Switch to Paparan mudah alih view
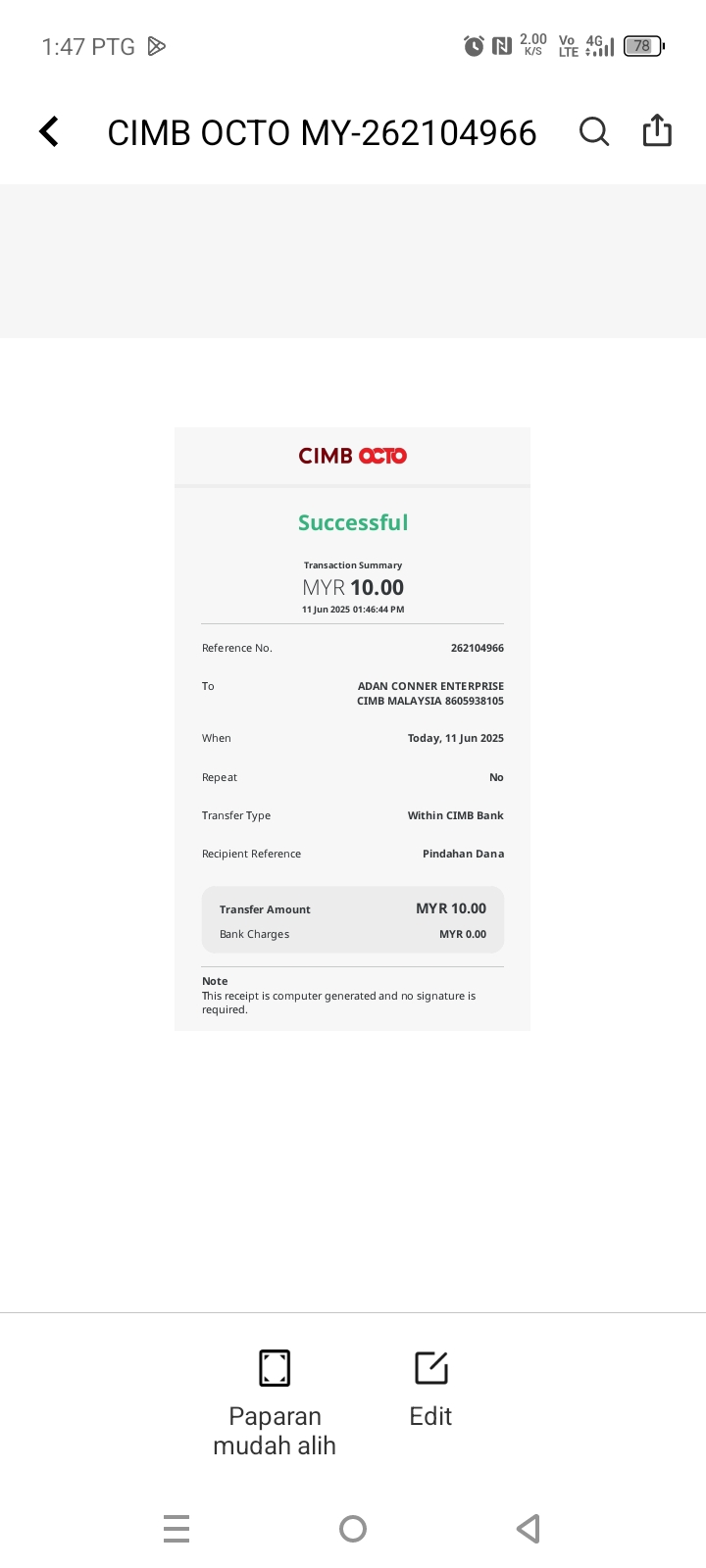The image size is (706, 1568). [275, 1401]
